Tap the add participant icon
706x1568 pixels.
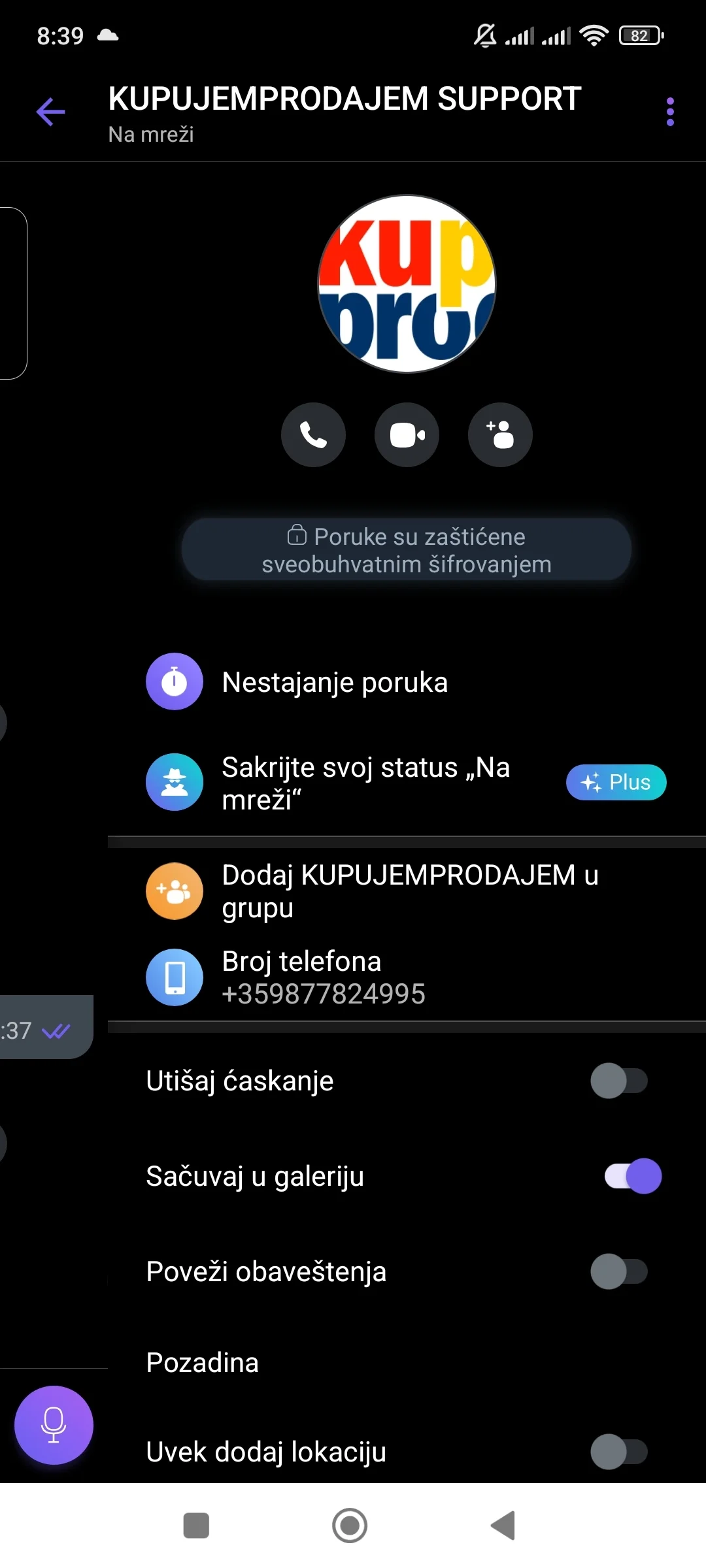pos(500,434)
